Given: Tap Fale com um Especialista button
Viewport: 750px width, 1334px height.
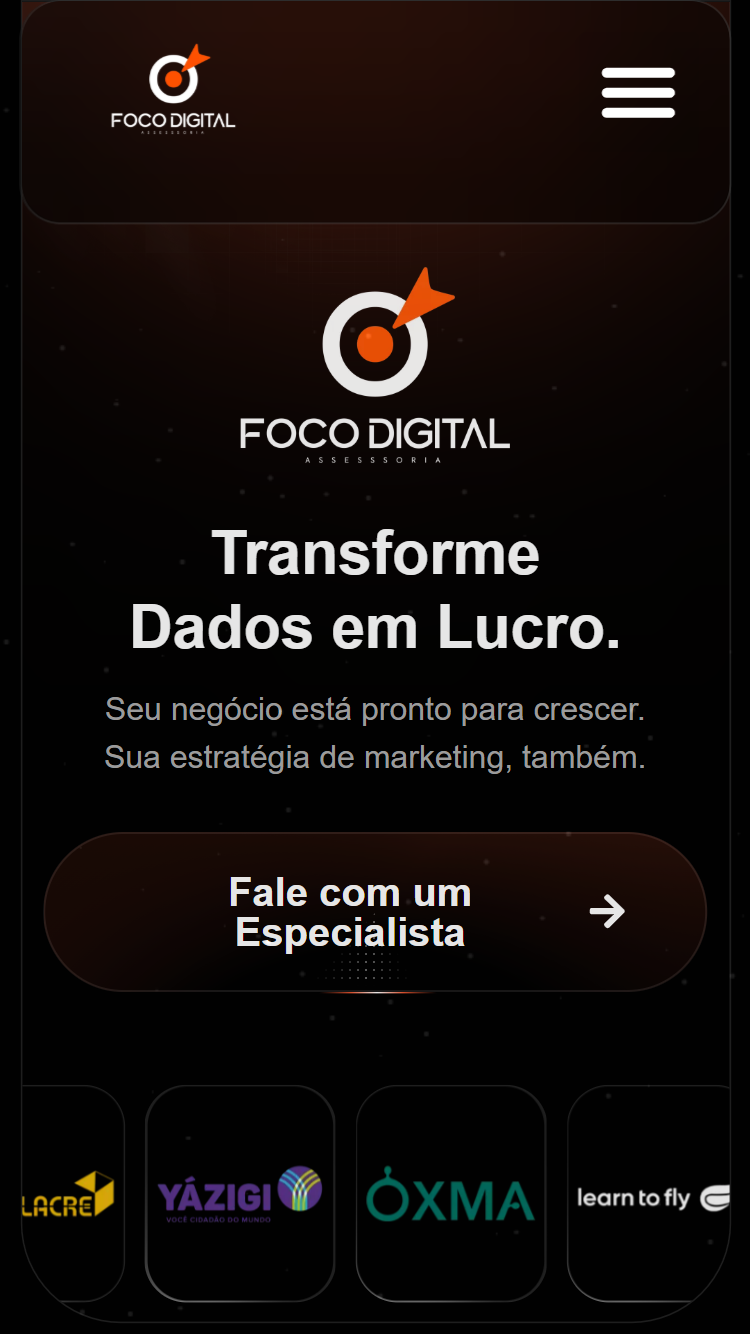Looking at the screenshot, I should [375, 912].
